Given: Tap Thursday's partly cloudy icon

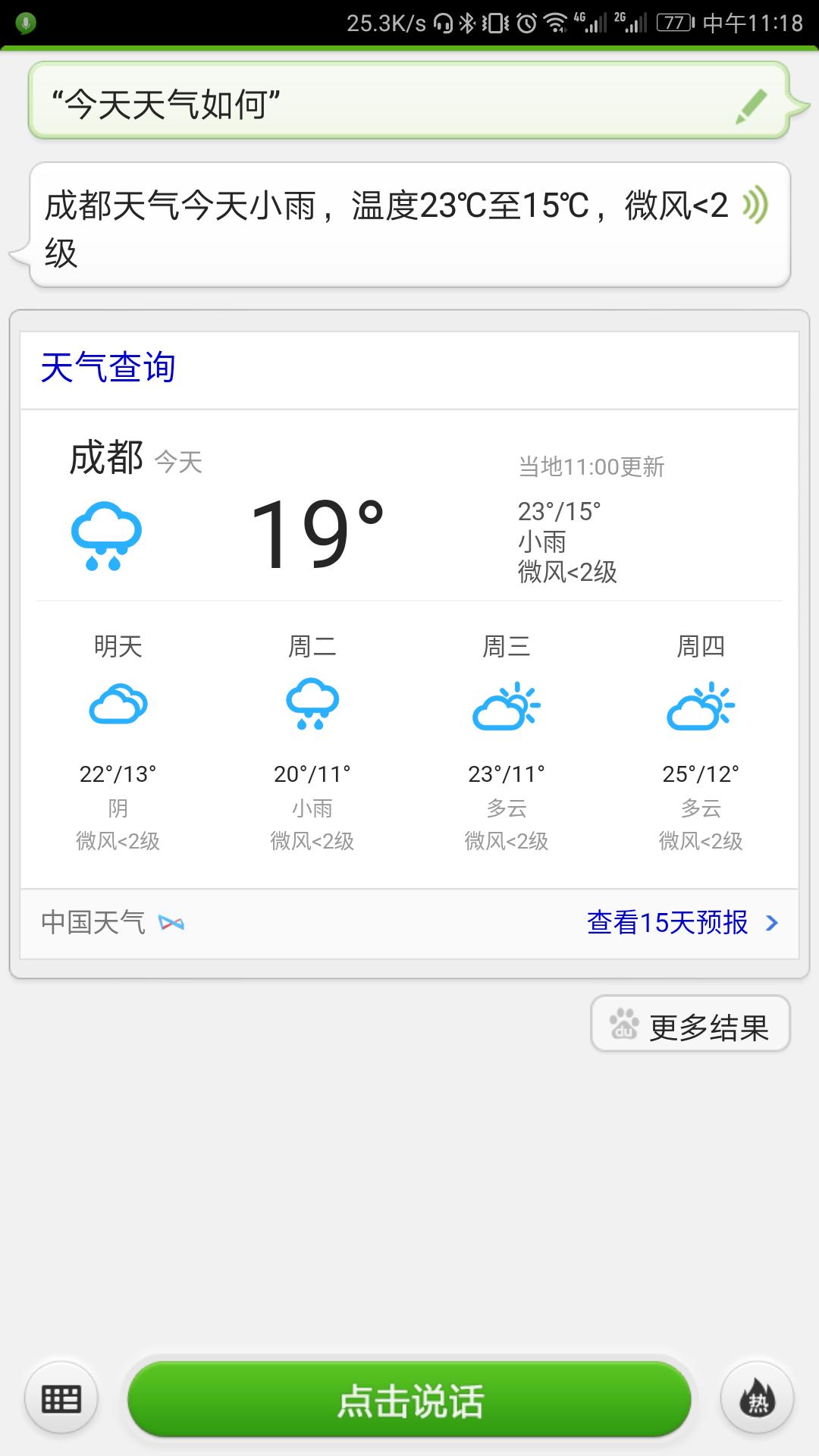Looking at the screenshot, I should click(701, 707).
